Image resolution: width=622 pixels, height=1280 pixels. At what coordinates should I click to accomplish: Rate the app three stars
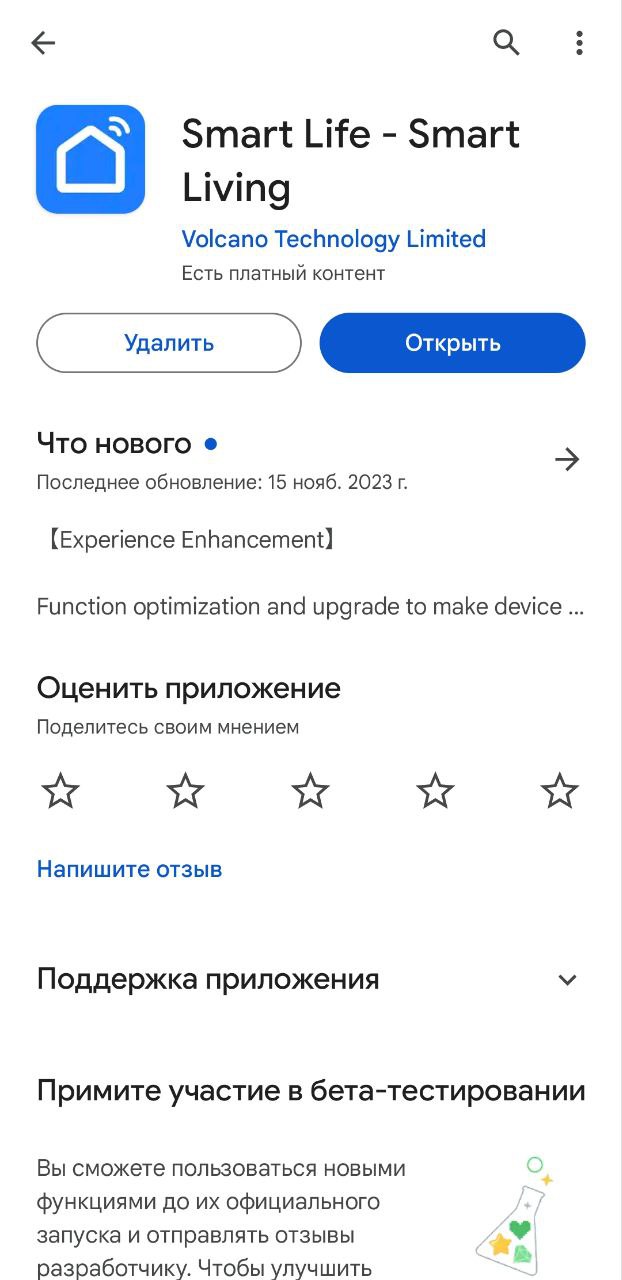[311, 792]
